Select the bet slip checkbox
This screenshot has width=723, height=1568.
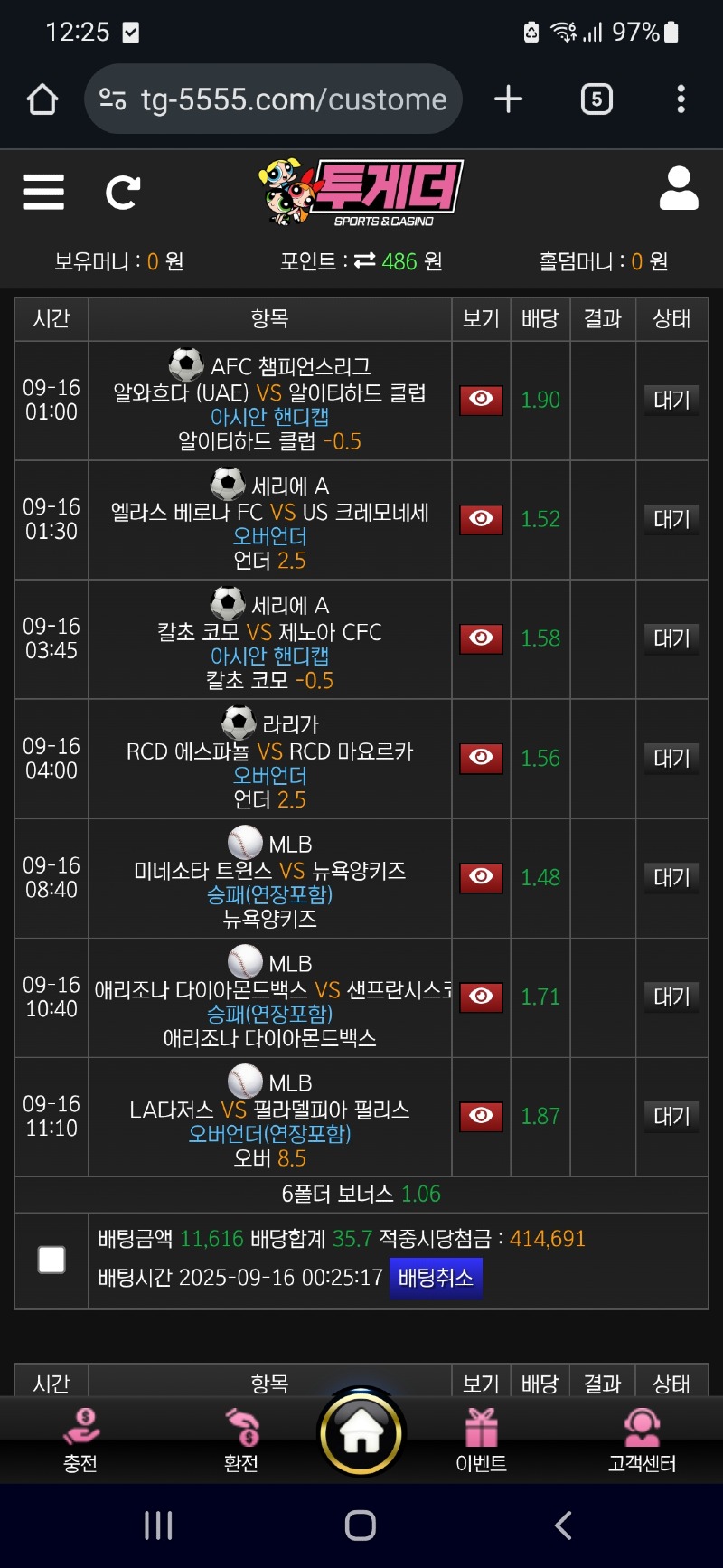point(52,1260)
